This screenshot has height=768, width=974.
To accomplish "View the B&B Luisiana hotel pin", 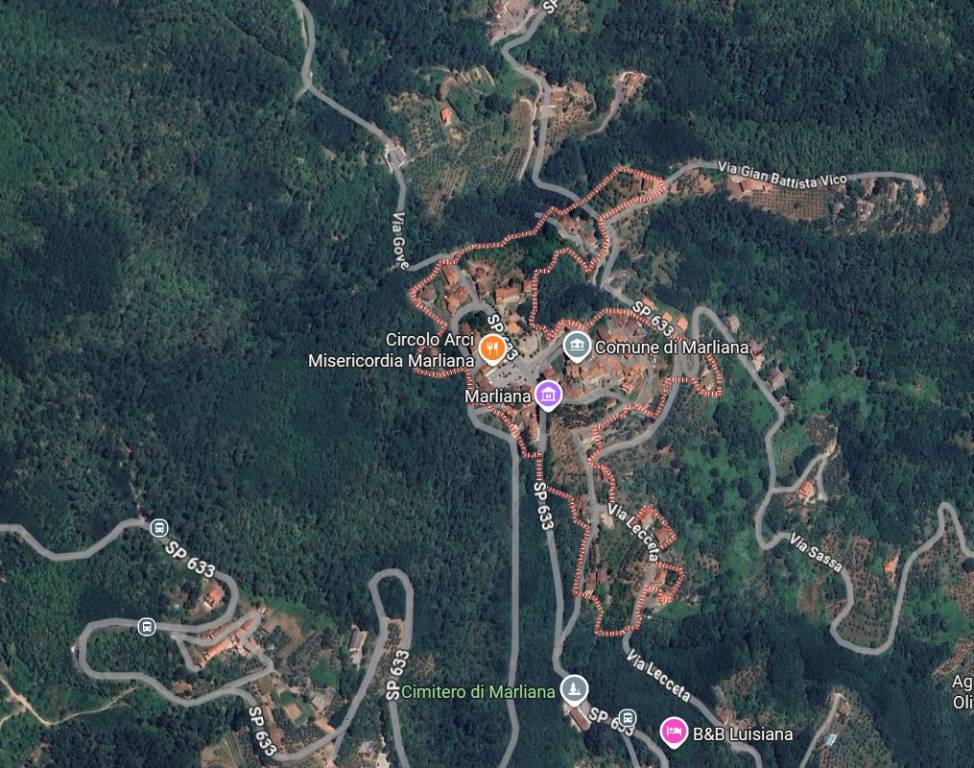I will (x=674, y=733).
